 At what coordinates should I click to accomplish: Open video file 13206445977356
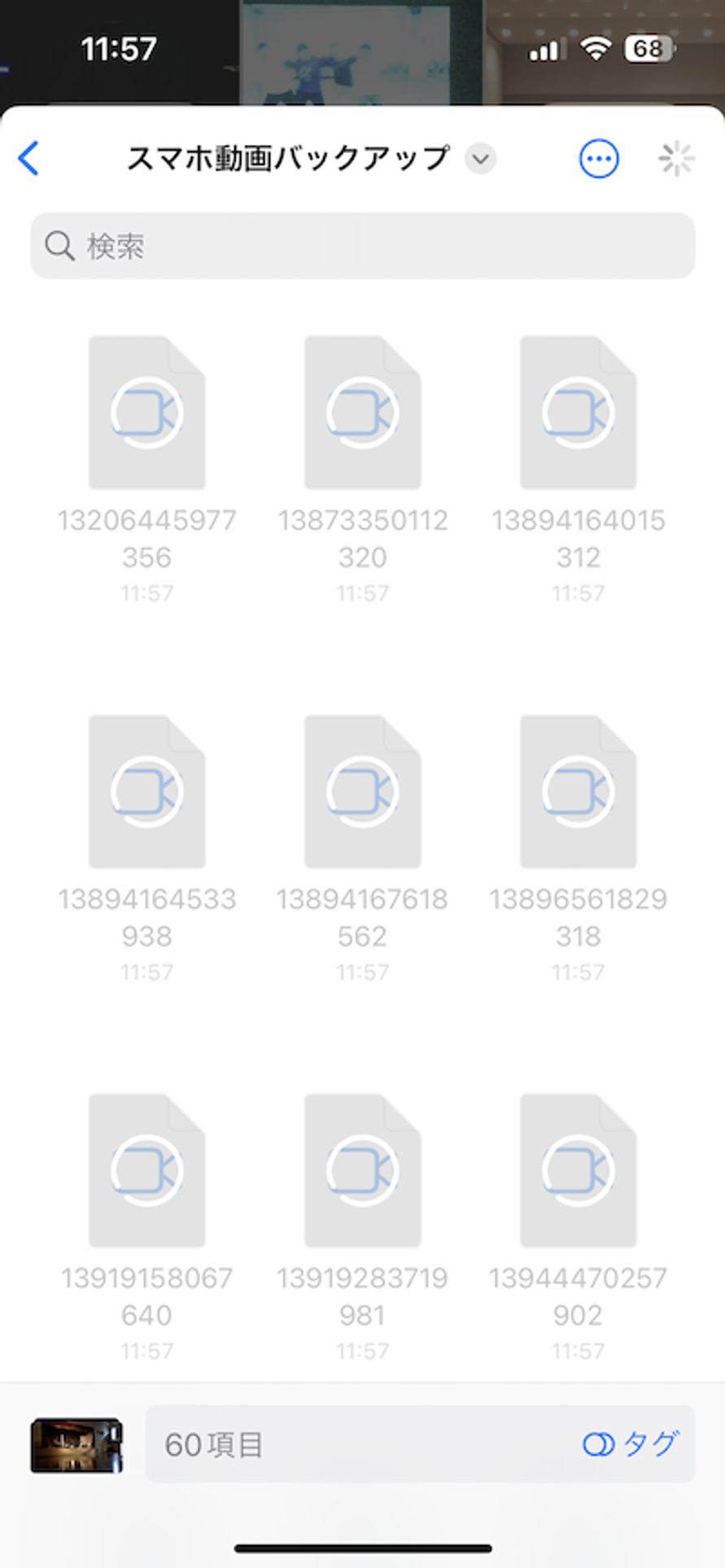point(147,413)
